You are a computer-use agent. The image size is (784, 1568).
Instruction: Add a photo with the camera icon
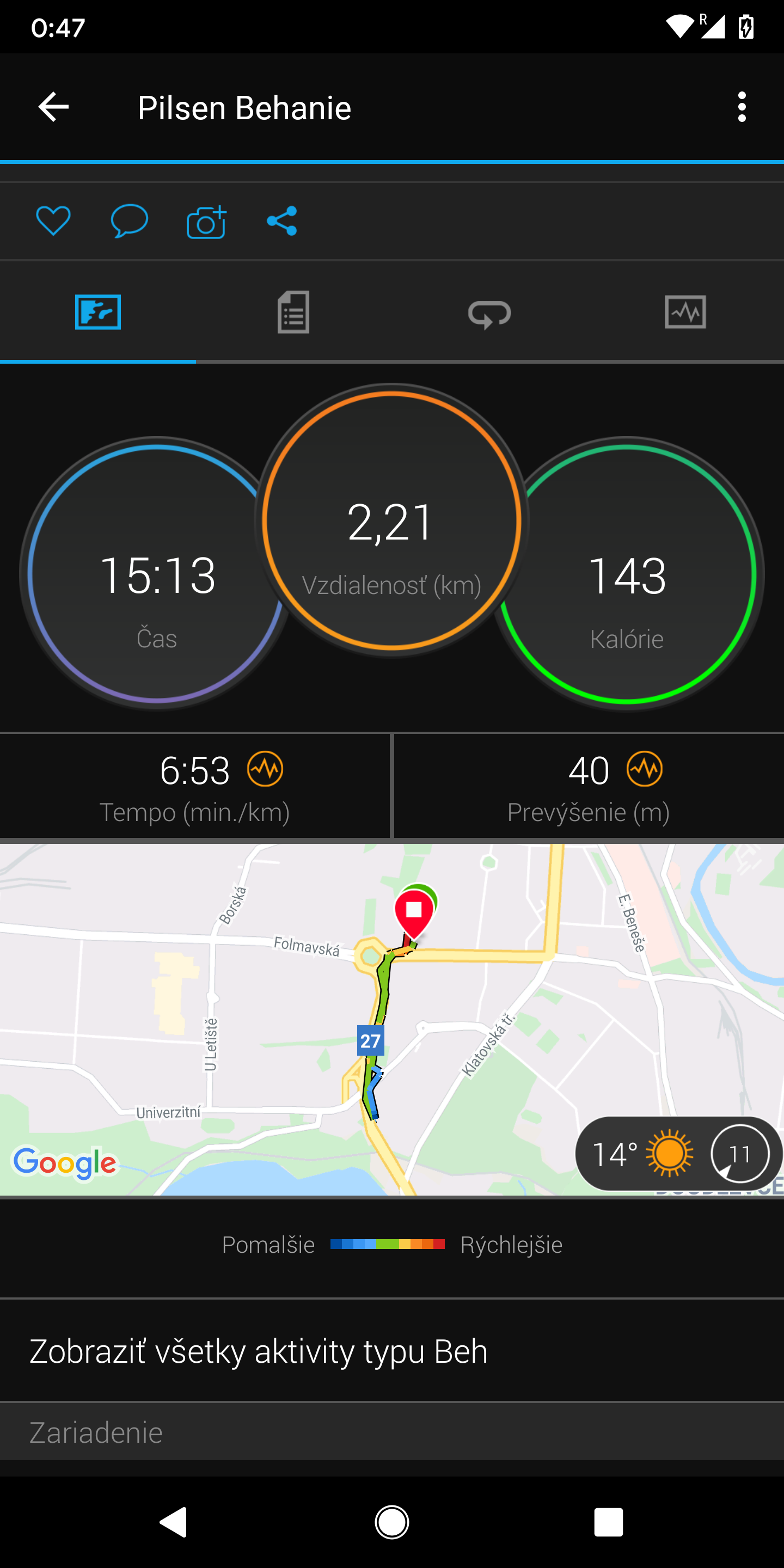coord(206,221)
